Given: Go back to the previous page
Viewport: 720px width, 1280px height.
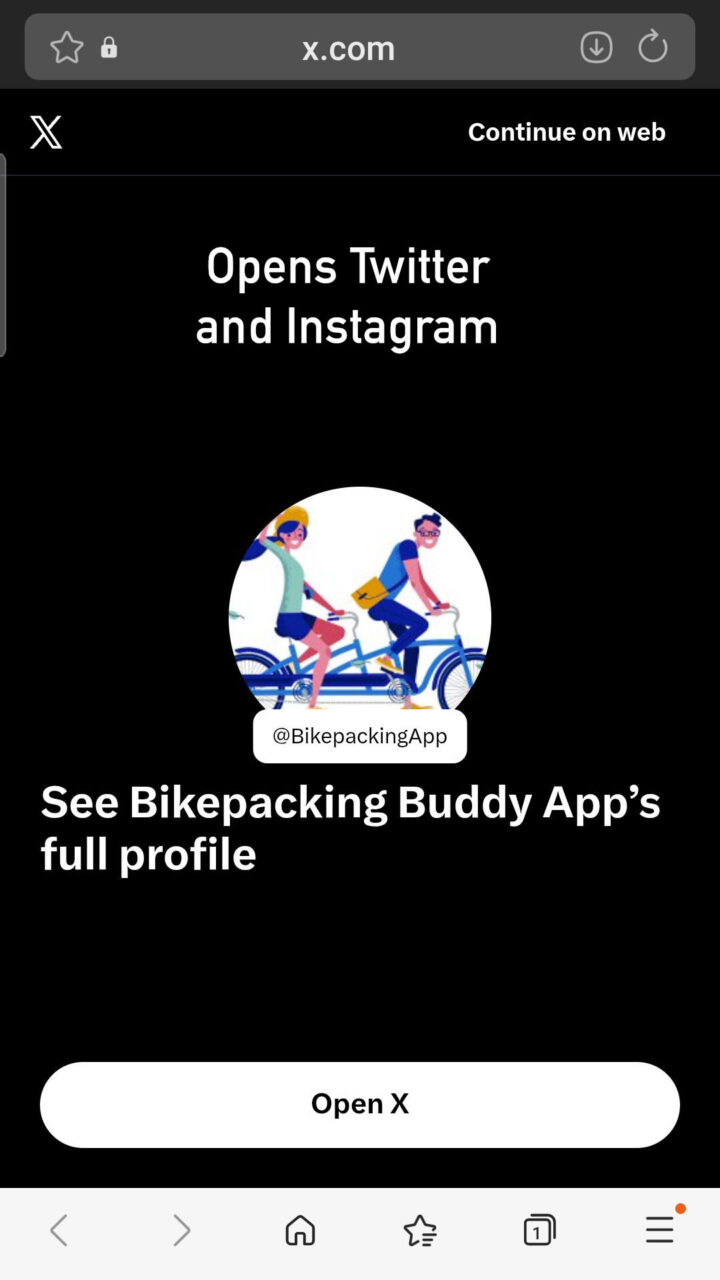Looking at the screenshot, I should tap(59, 1230).
